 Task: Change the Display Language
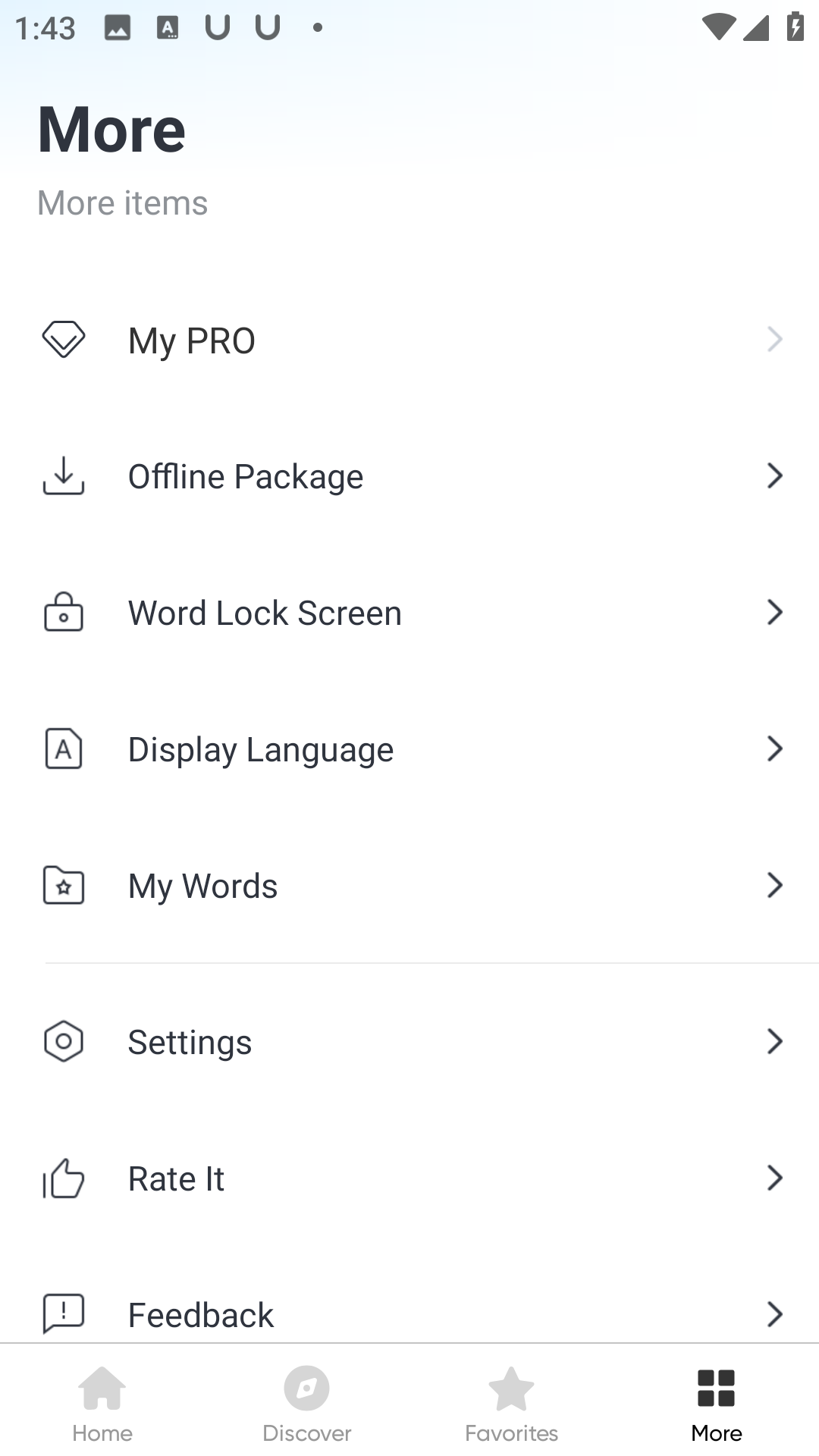point(409,749)
